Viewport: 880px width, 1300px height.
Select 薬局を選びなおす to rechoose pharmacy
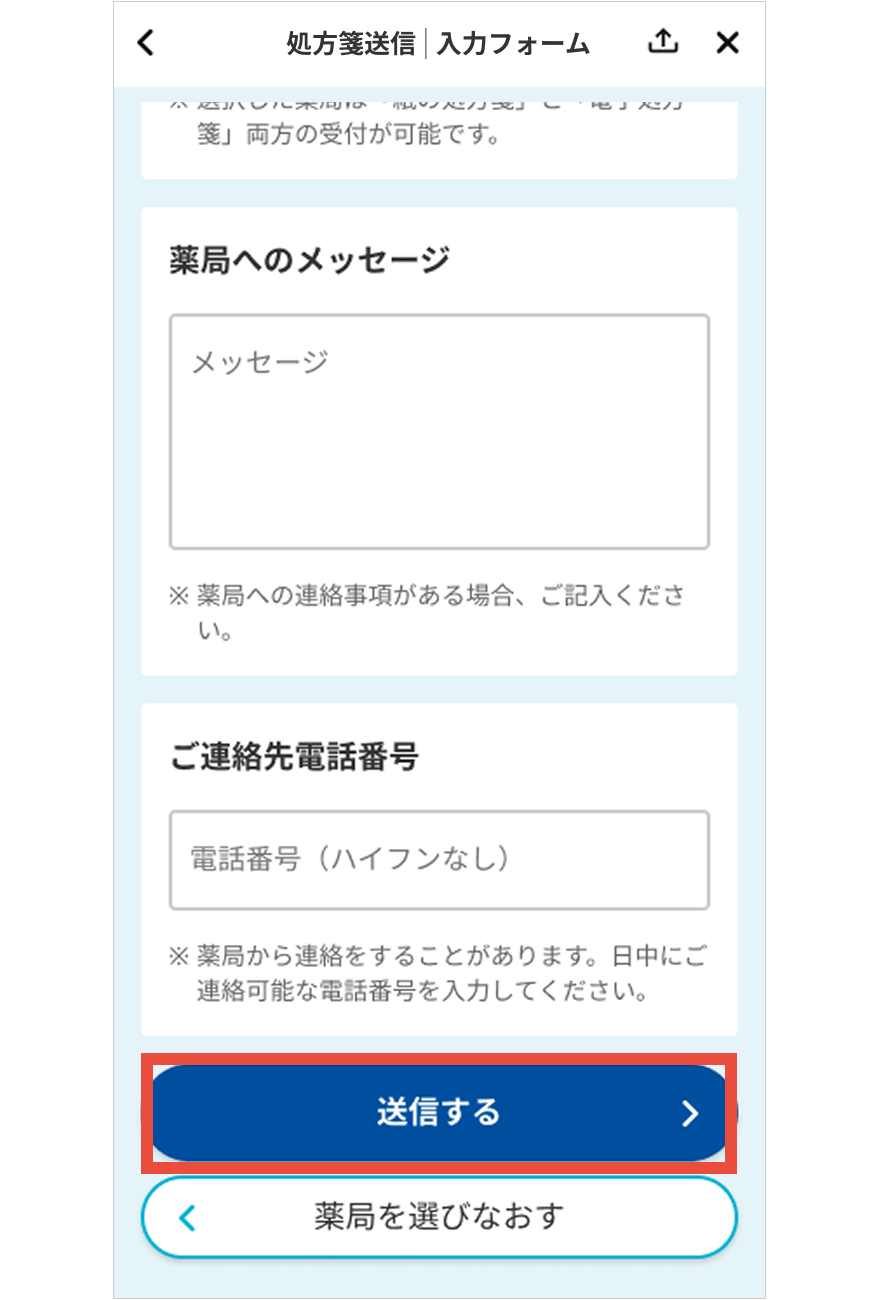pyautogui.click(x=439, y=1217)
